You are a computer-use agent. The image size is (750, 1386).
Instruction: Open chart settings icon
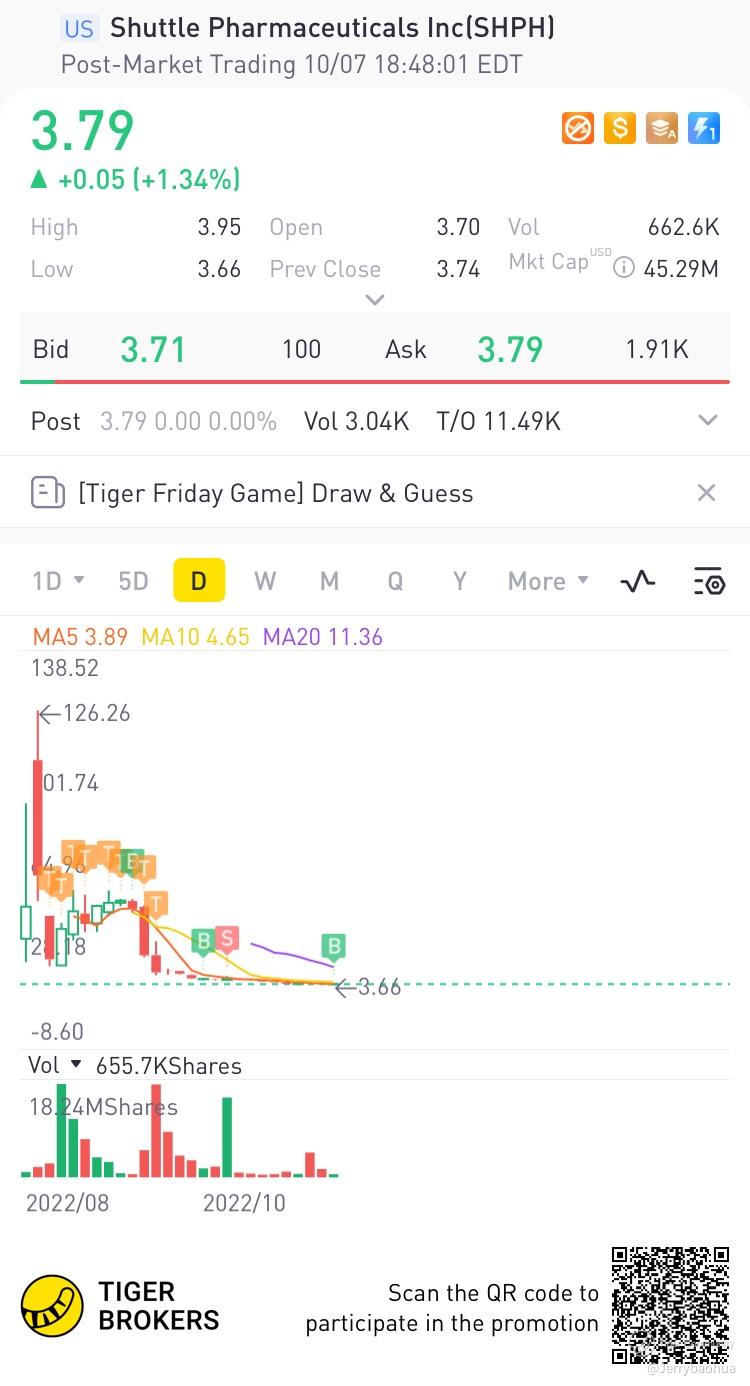[x=708, y=581]
